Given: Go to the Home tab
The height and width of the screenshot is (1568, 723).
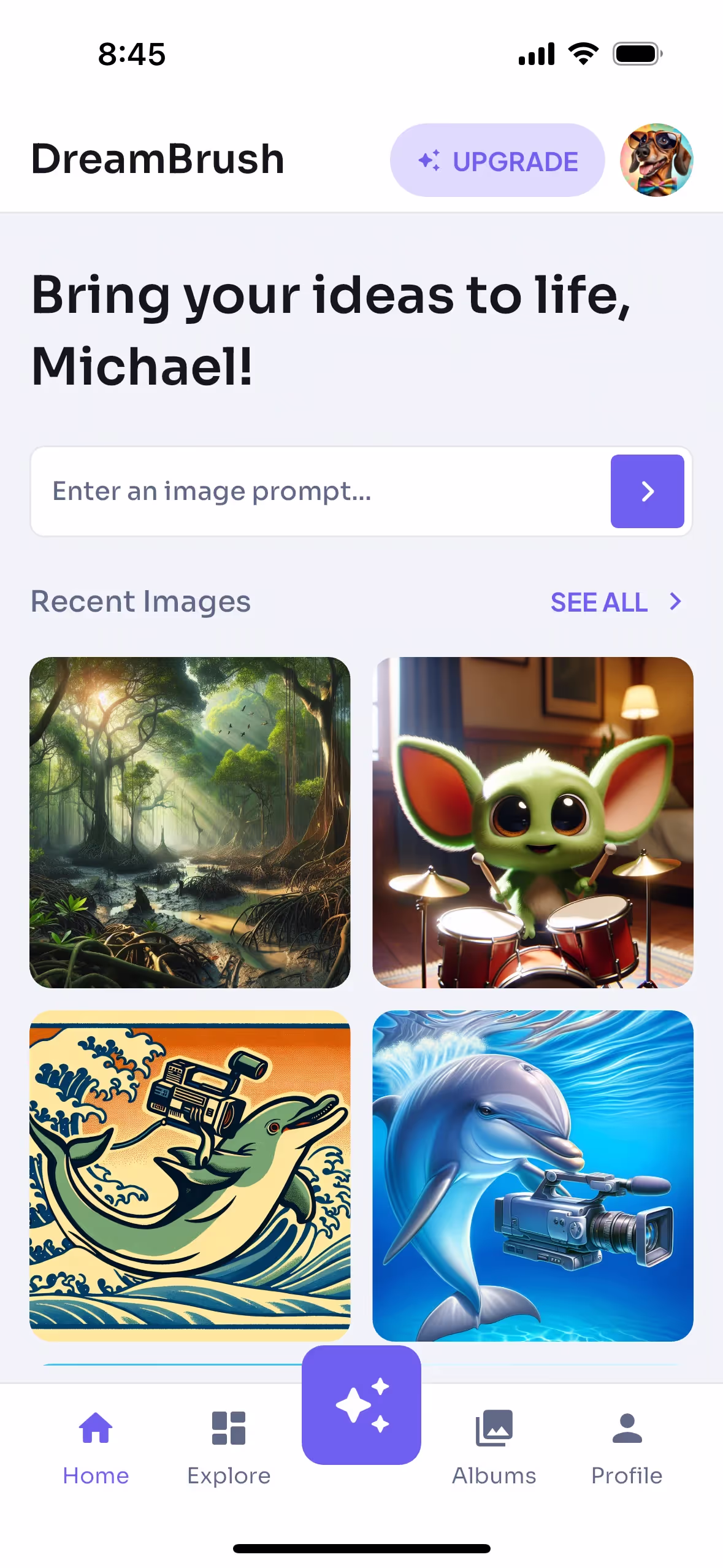Looking at the screenshot, I should click(x=96, y=1448).
